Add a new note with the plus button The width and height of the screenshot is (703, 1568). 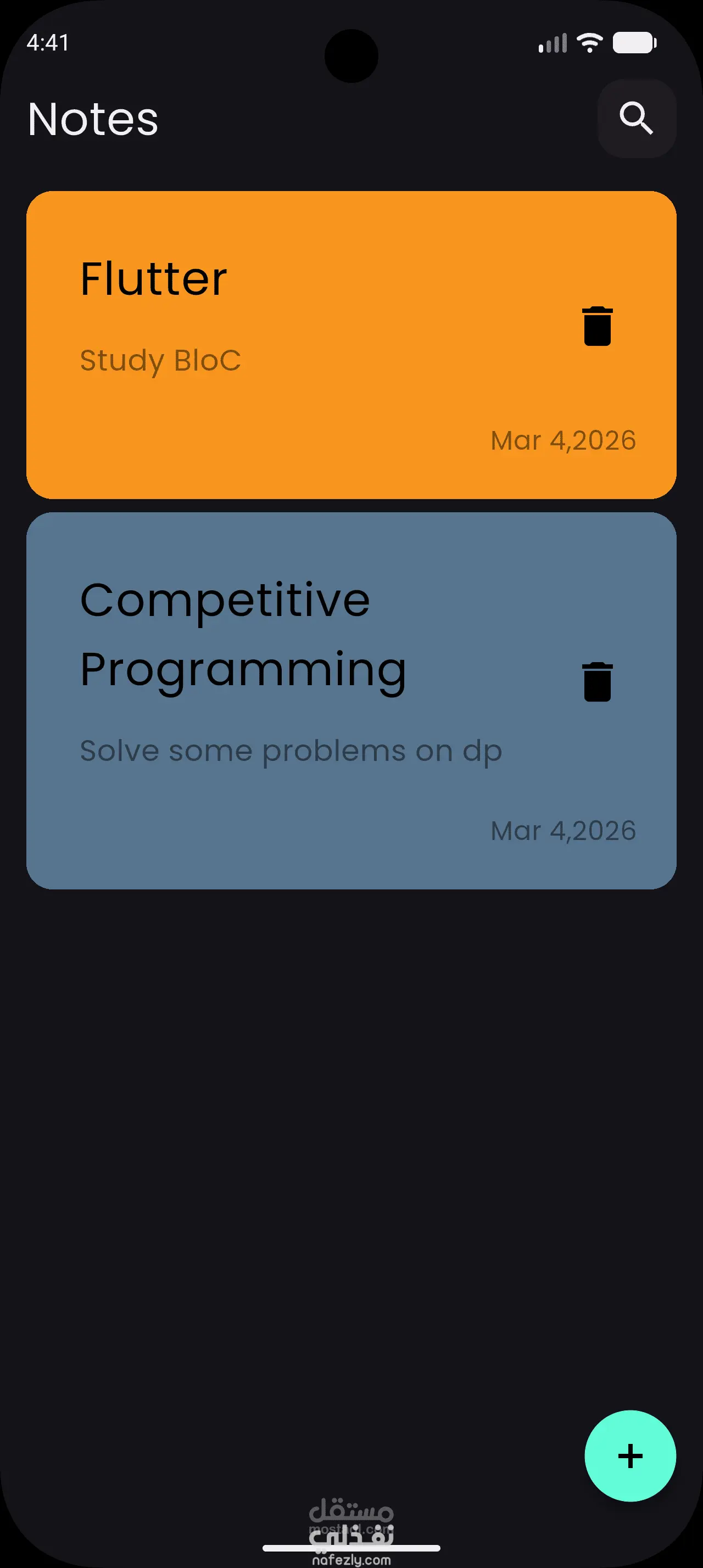coord(630,1456)
